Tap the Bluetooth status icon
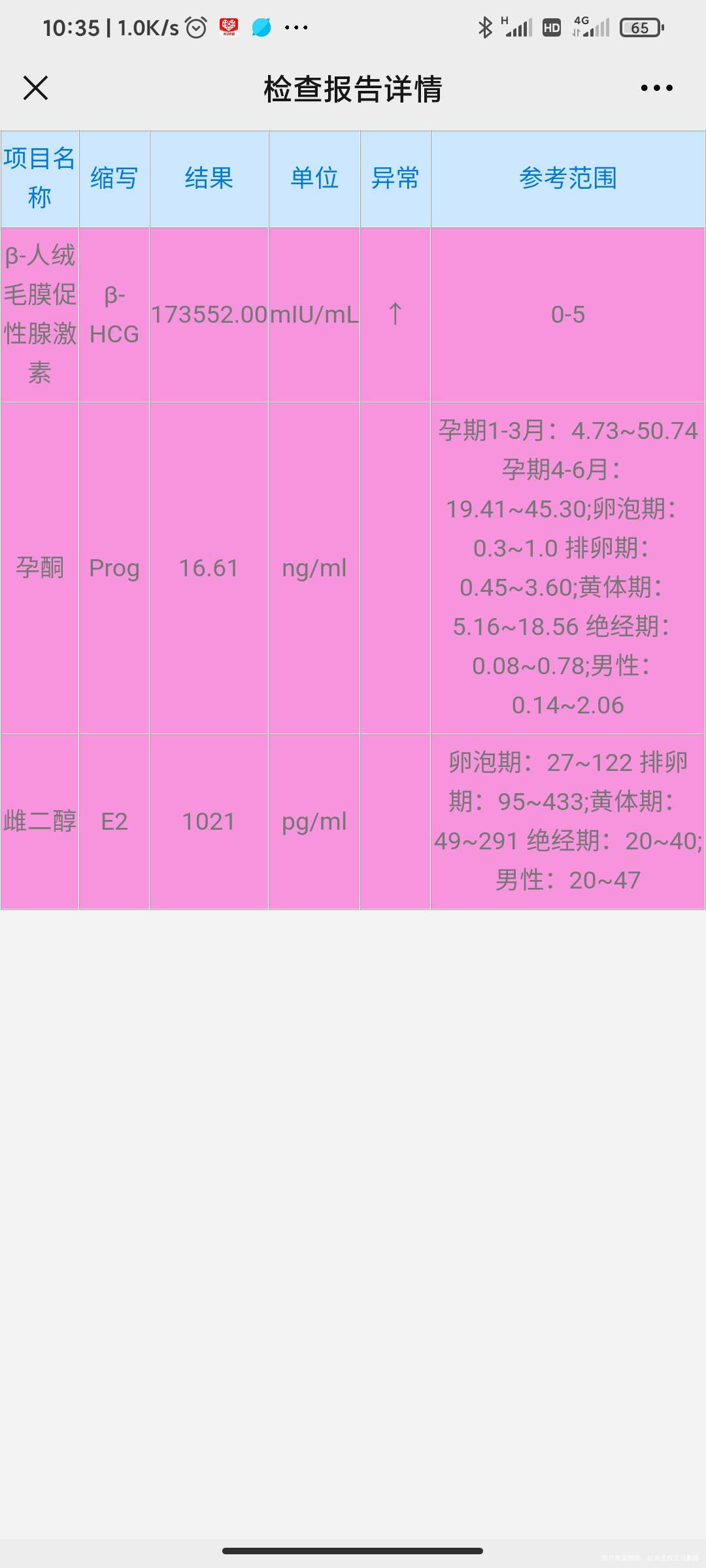The width and height of the screenshot is (706, 1568). [484, 27]
